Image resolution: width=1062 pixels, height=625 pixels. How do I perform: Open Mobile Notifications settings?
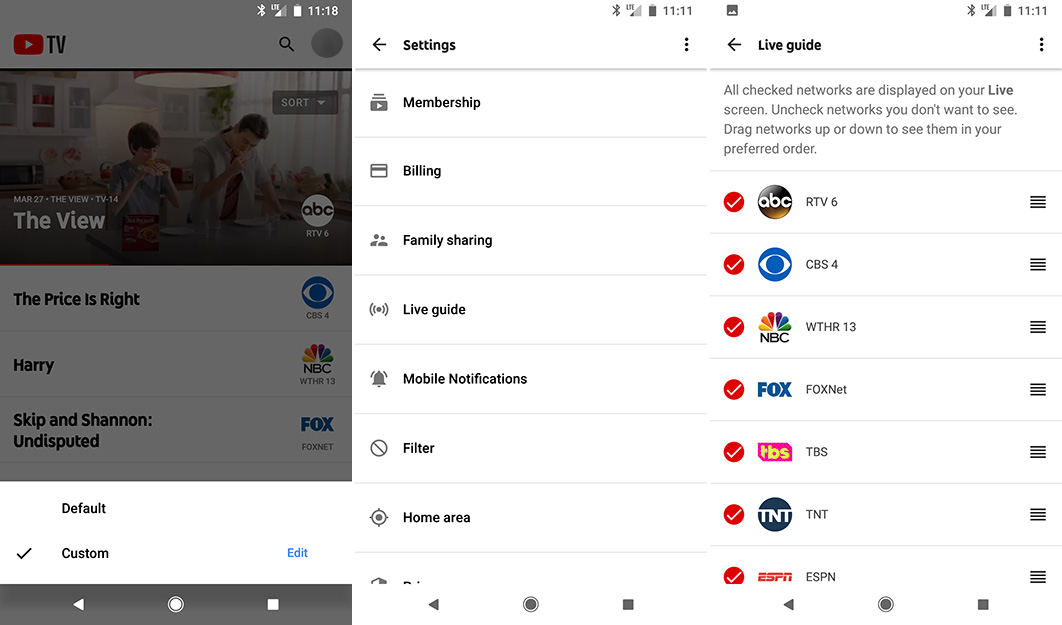click(x=464, y=379)
